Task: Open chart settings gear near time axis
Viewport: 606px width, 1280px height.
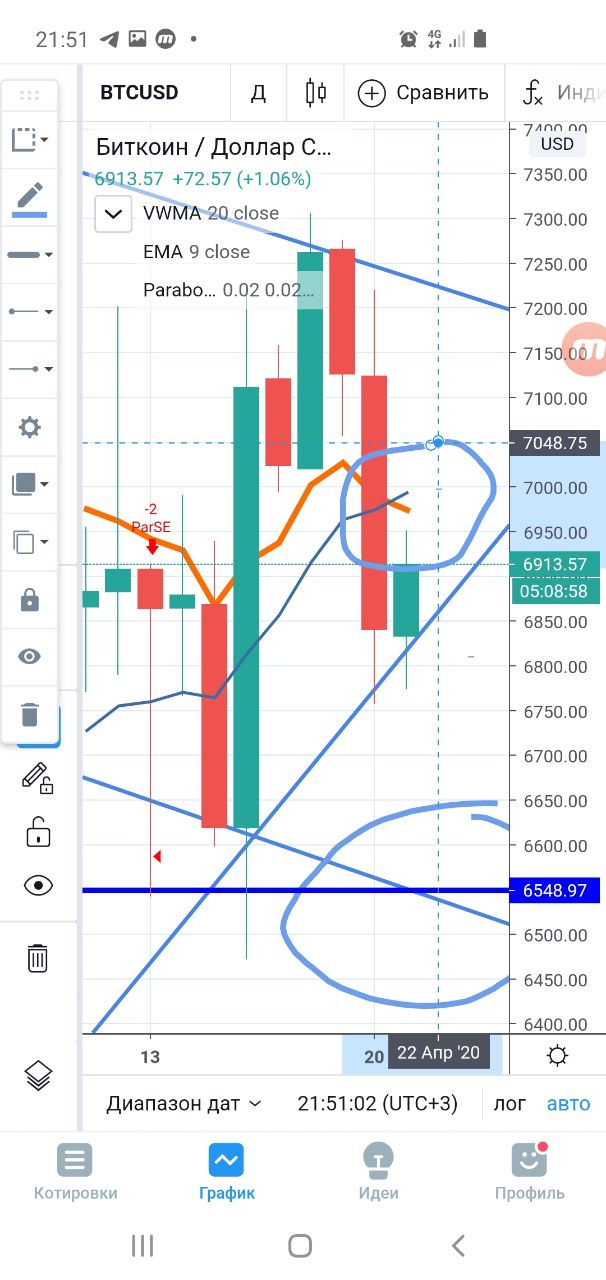Action: [558, 1056]
